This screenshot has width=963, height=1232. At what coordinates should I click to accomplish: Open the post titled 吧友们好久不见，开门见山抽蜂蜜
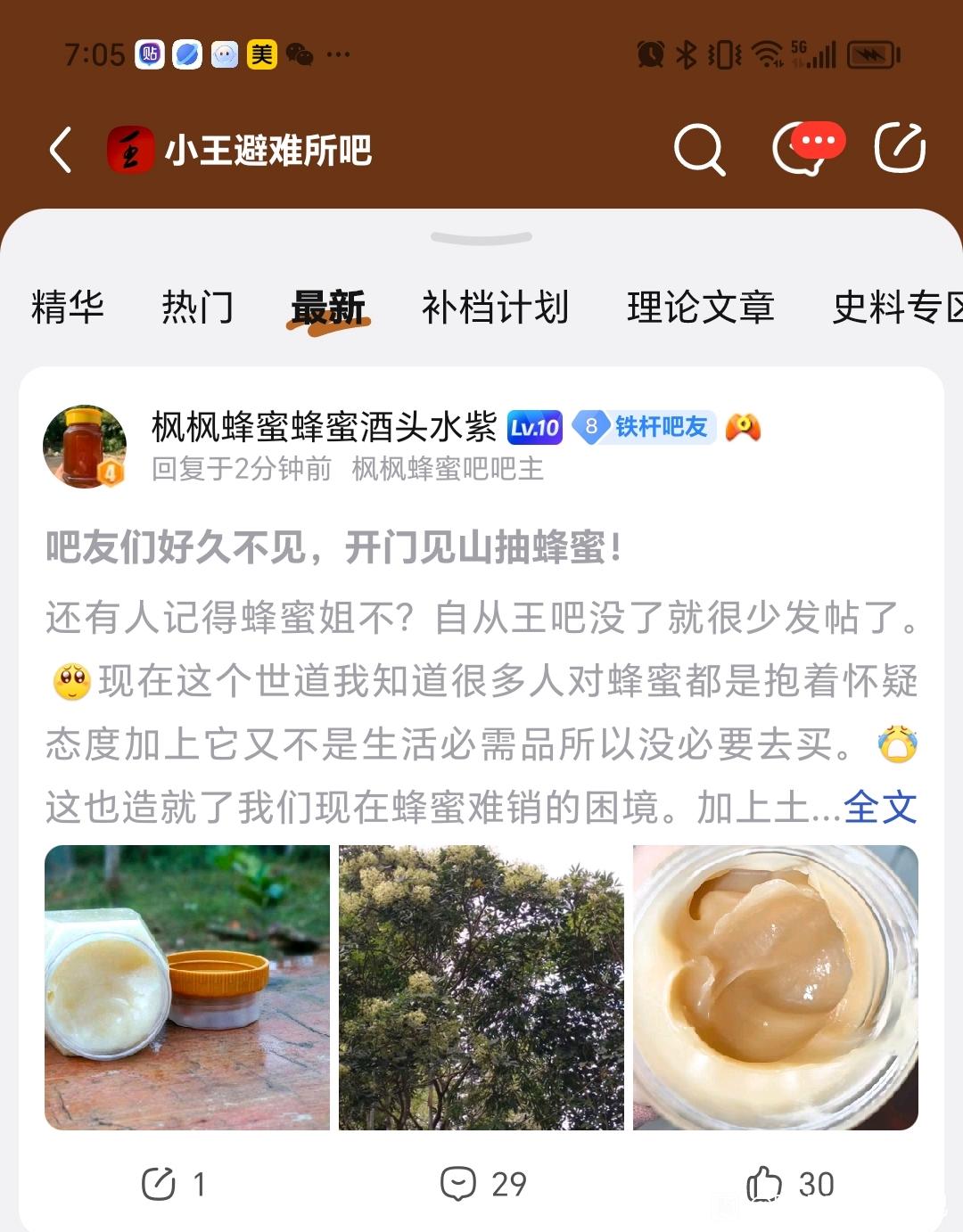pyautogui.click(x=334, y=547)
